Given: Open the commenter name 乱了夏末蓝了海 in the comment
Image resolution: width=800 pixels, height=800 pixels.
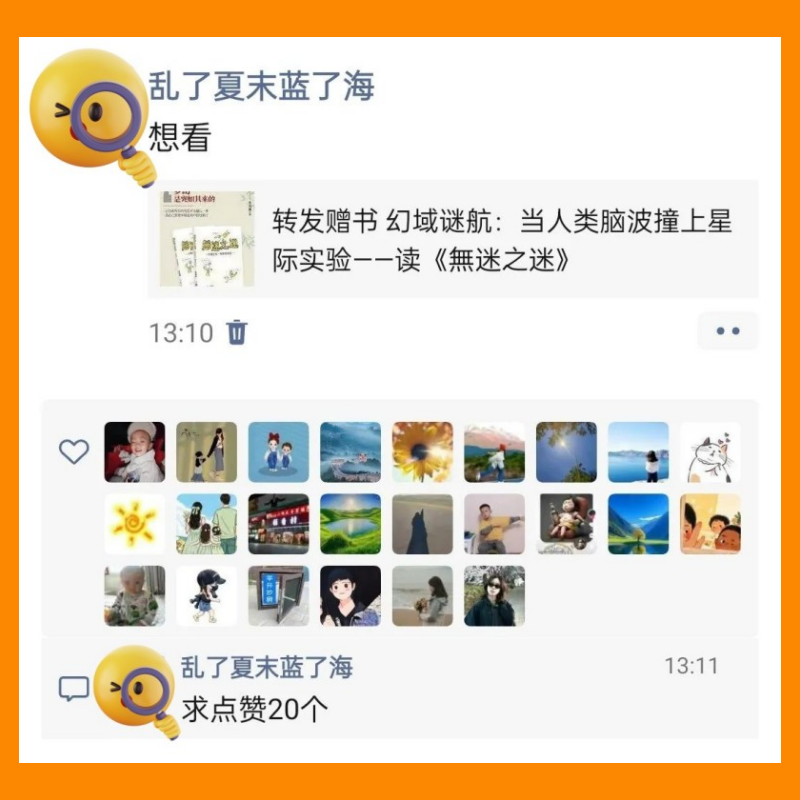Looking at the screenshot, I should tap(267, 667).
